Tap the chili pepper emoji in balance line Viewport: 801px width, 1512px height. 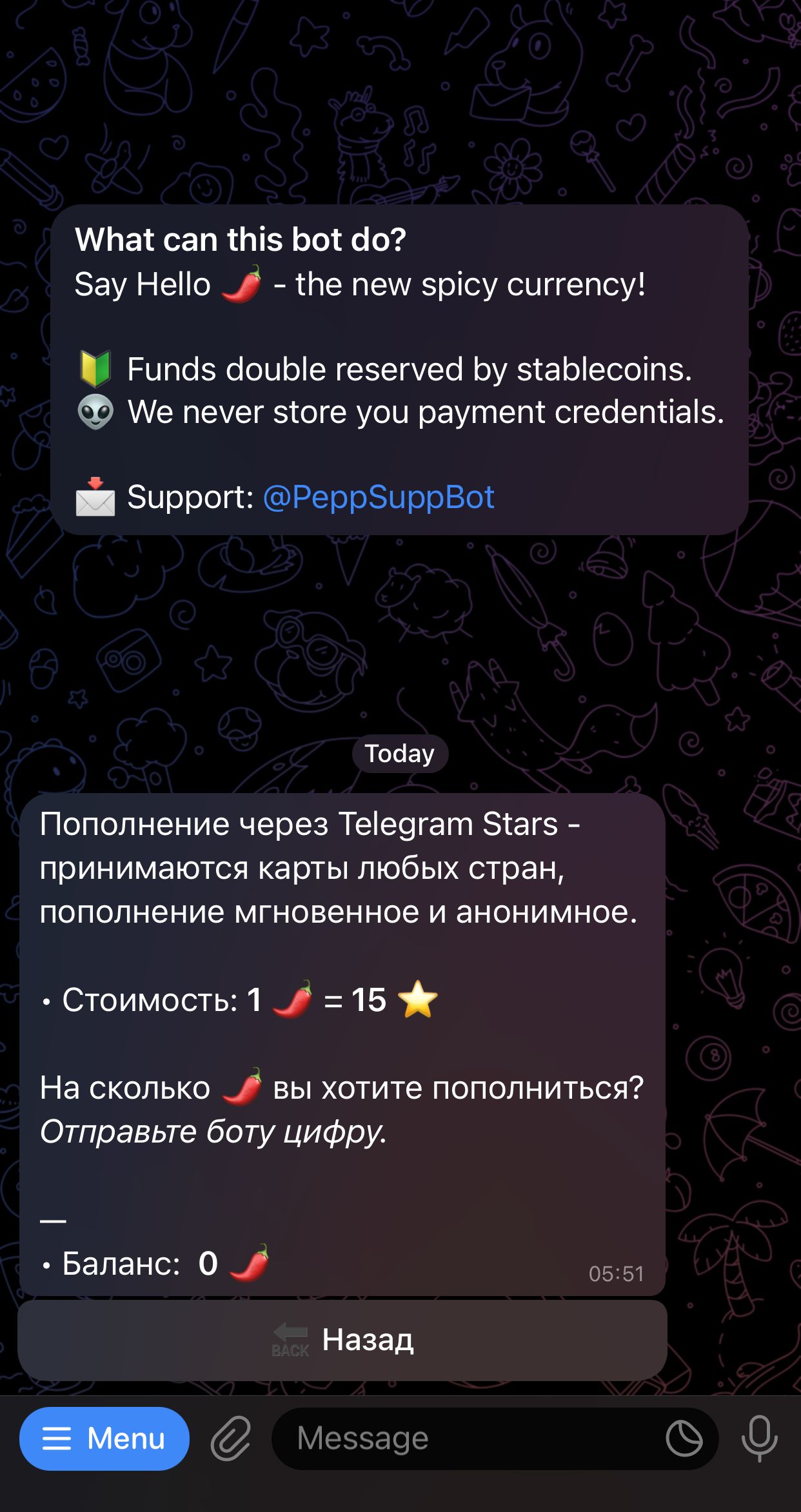tap(248, 1264)
